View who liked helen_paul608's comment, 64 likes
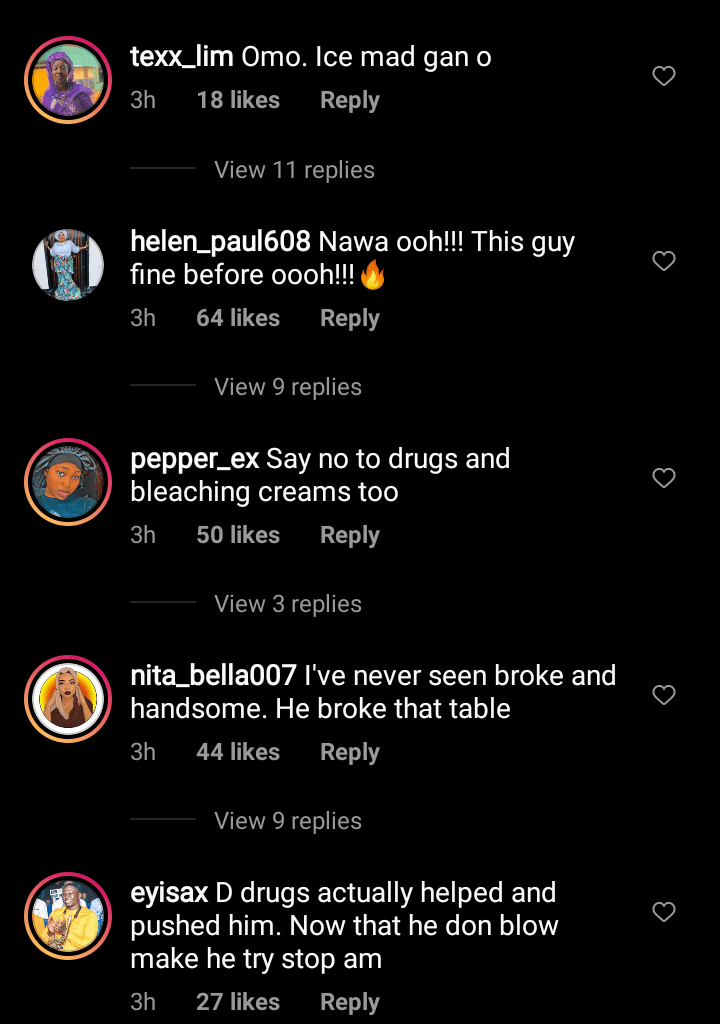The image size is (720, 1024). point(238,318)
